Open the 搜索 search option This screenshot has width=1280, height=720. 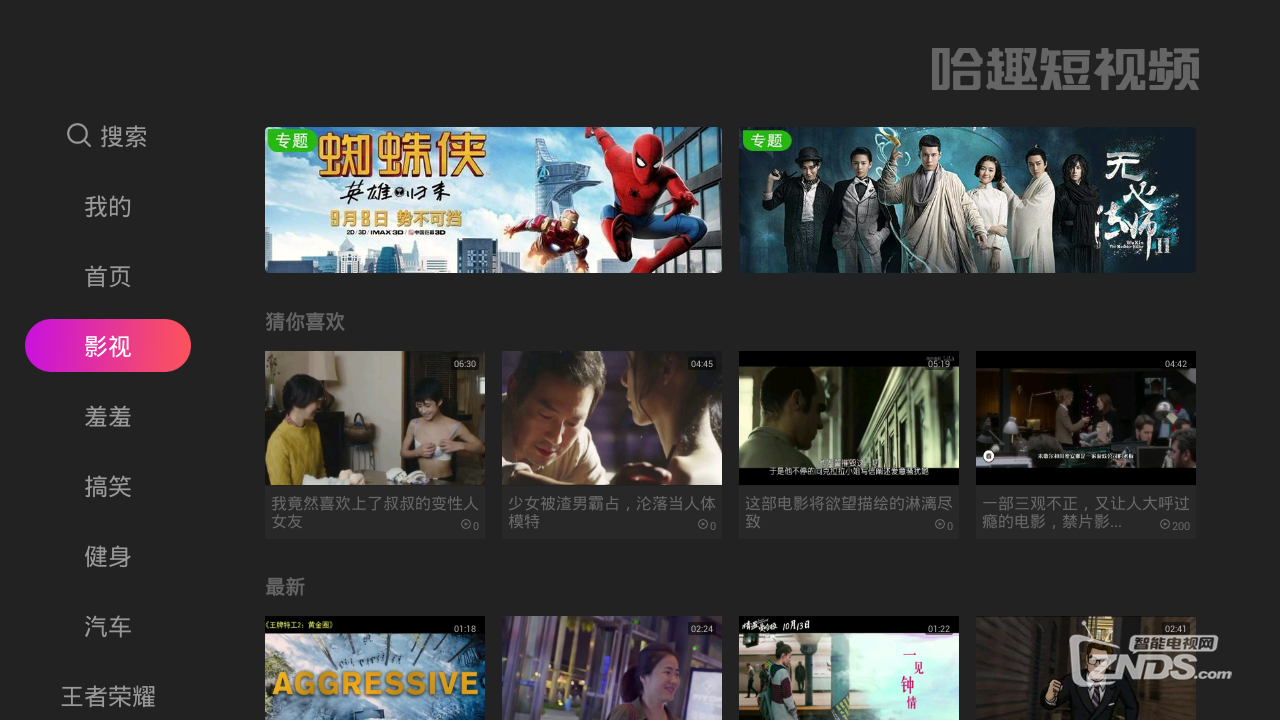click(108, 136)
